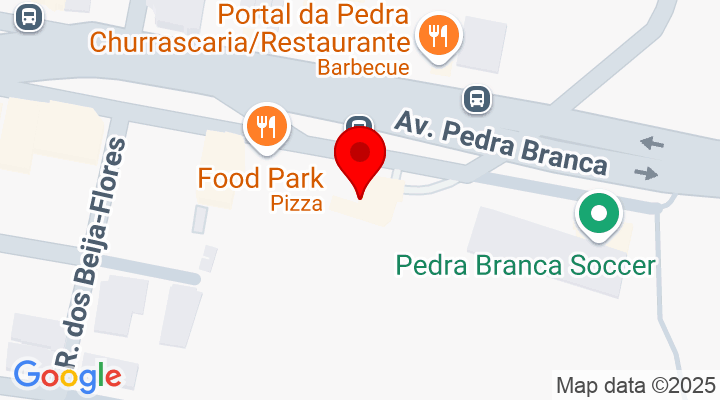Tap the bus stop on Av. Pedra Branca

pos(477,98)
